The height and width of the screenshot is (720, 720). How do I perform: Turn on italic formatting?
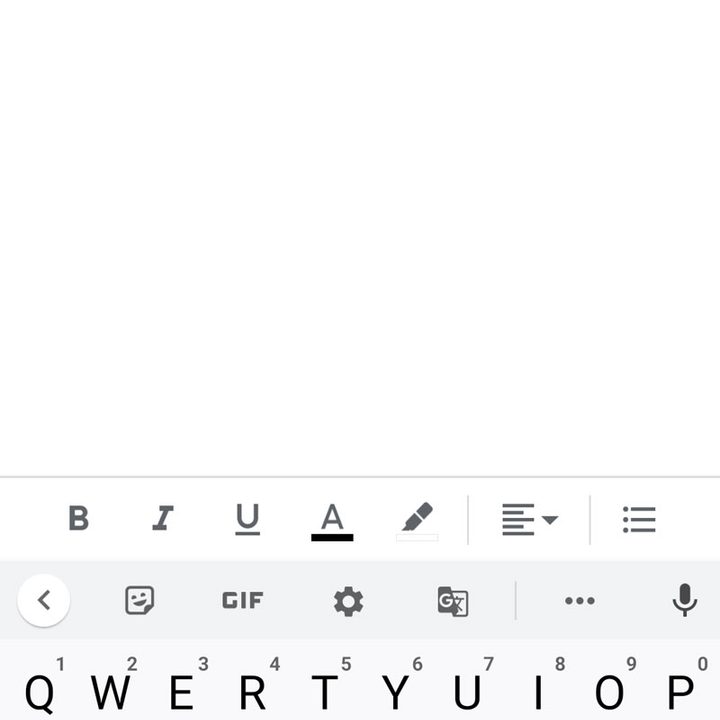click(x=162, y=518)
